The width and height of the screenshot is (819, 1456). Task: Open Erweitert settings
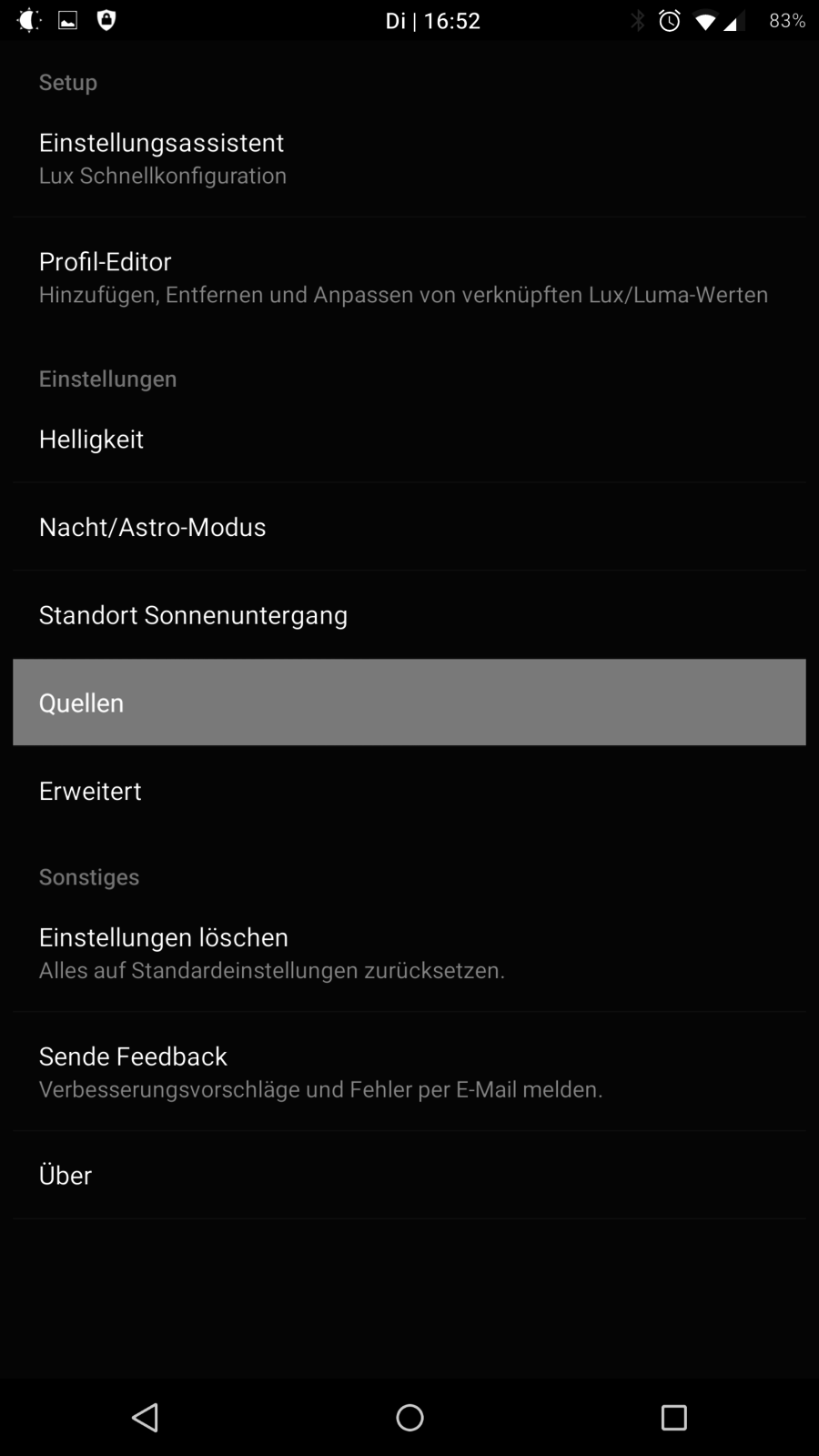pyautogui.click(x=409, y=791)
